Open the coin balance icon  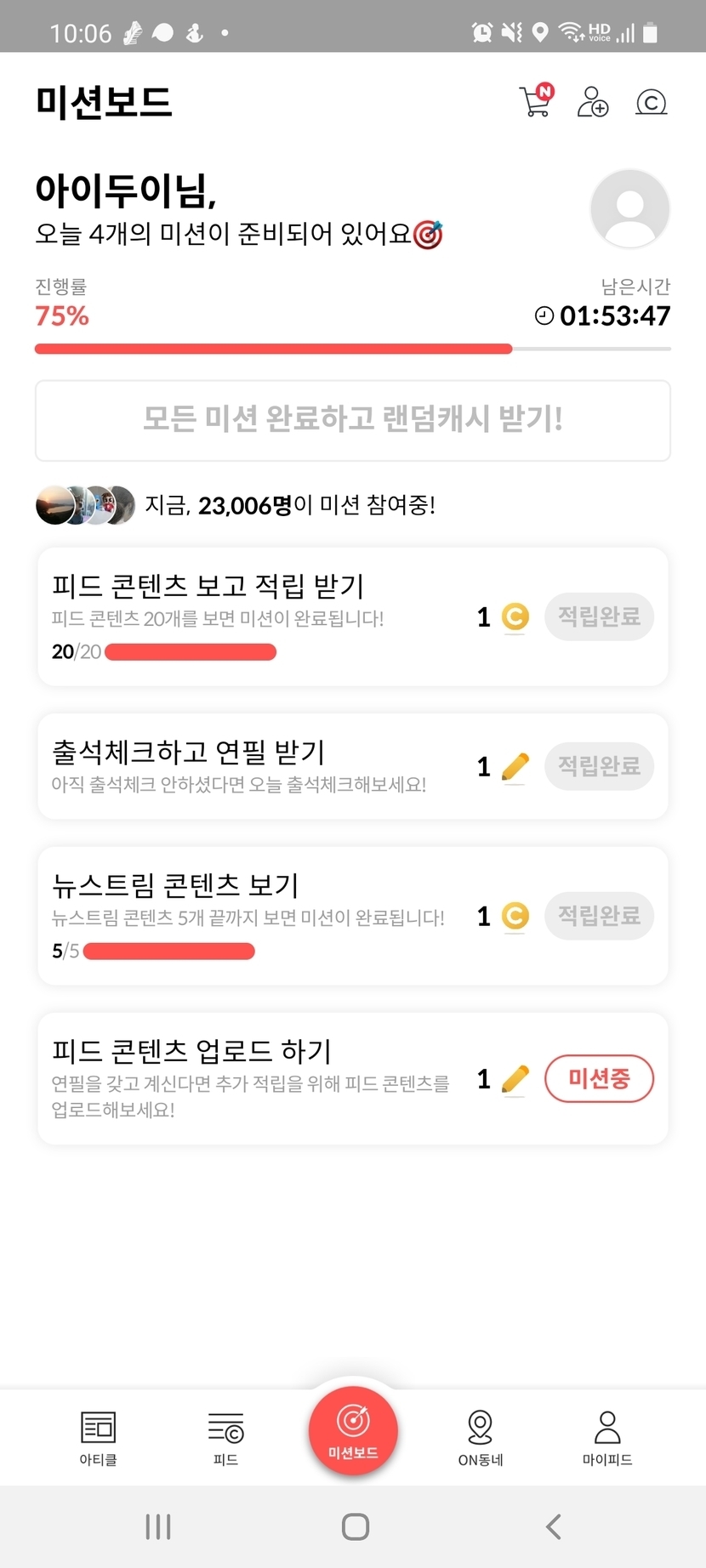click(x=651, y=103)
